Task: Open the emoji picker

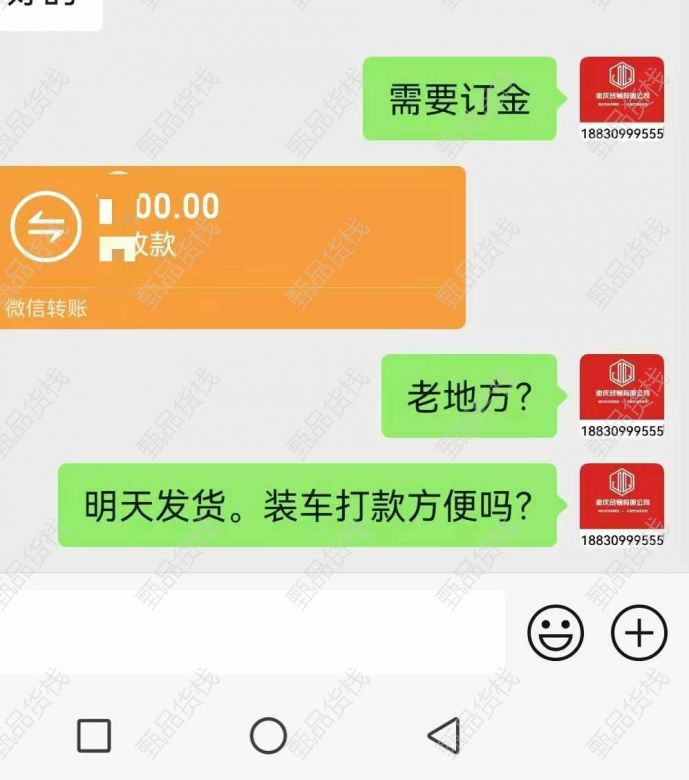Action: tap(555, 633)
